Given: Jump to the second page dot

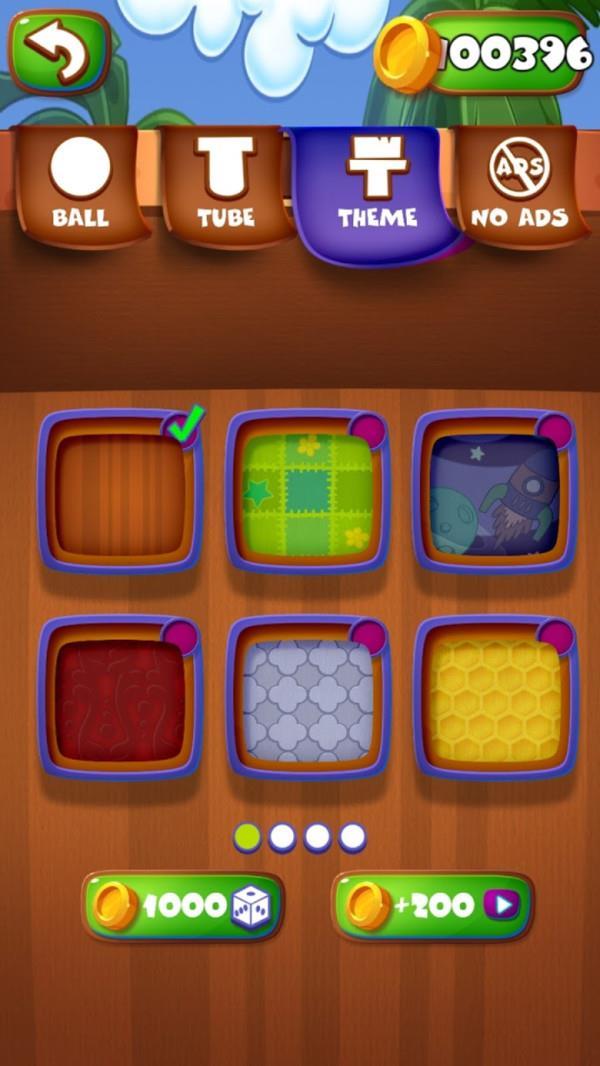Looking at the screenshot, I should coord(282,836).
